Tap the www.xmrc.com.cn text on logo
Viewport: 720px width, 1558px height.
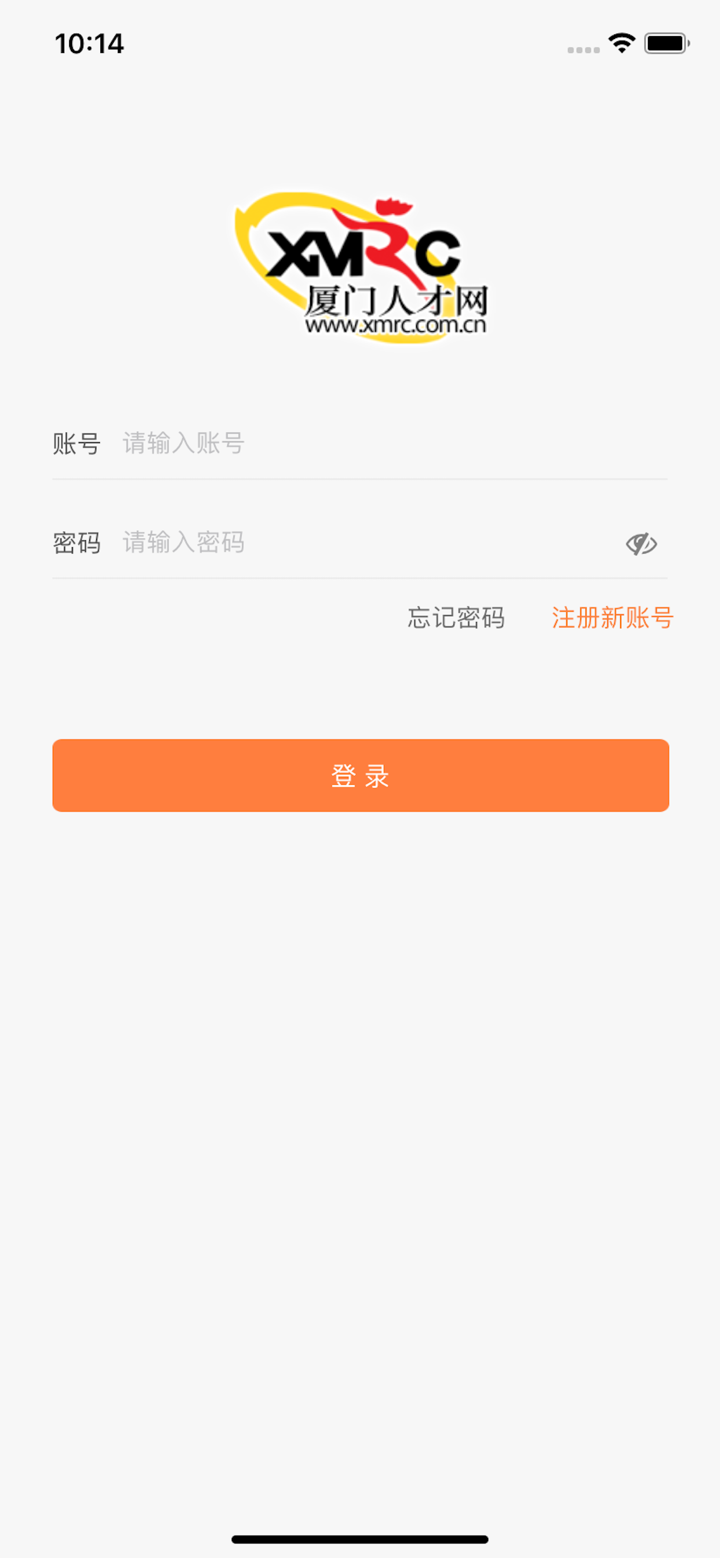click(395, 327)
